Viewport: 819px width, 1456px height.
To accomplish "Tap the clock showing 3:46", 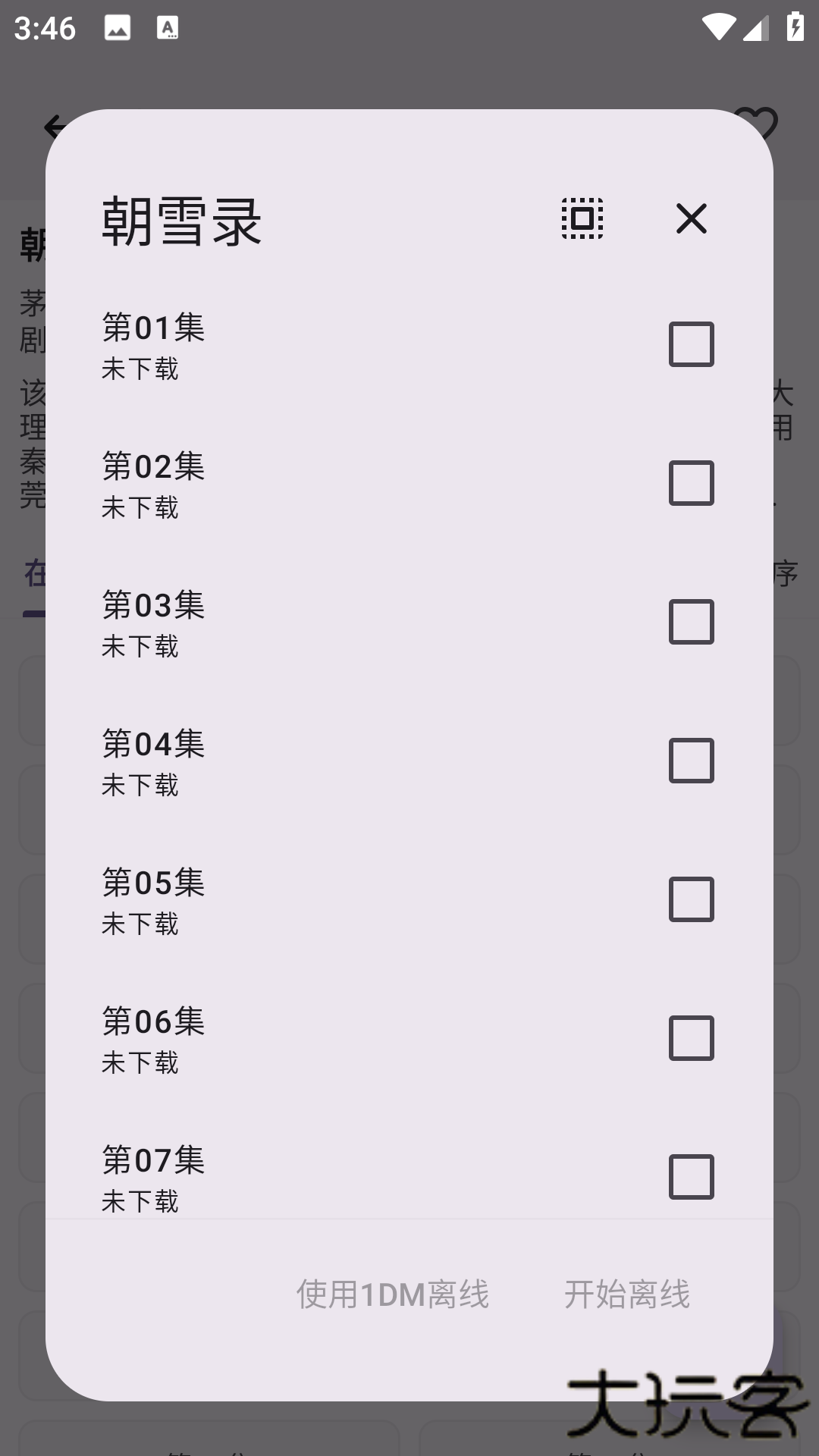I will click(43, 29).
